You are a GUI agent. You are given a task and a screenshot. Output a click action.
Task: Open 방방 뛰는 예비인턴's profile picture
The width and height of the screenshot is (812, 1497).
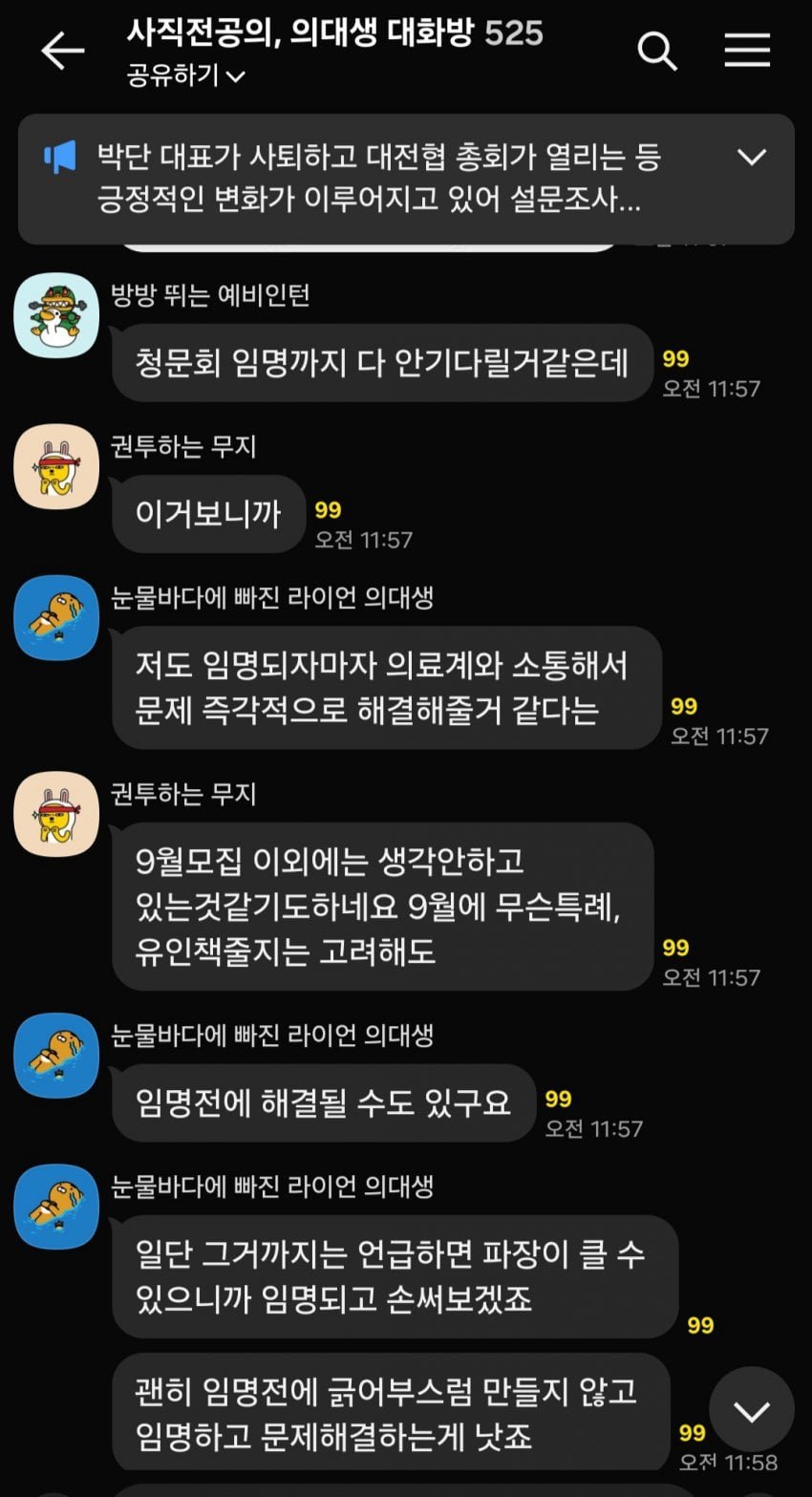(56, 315)
